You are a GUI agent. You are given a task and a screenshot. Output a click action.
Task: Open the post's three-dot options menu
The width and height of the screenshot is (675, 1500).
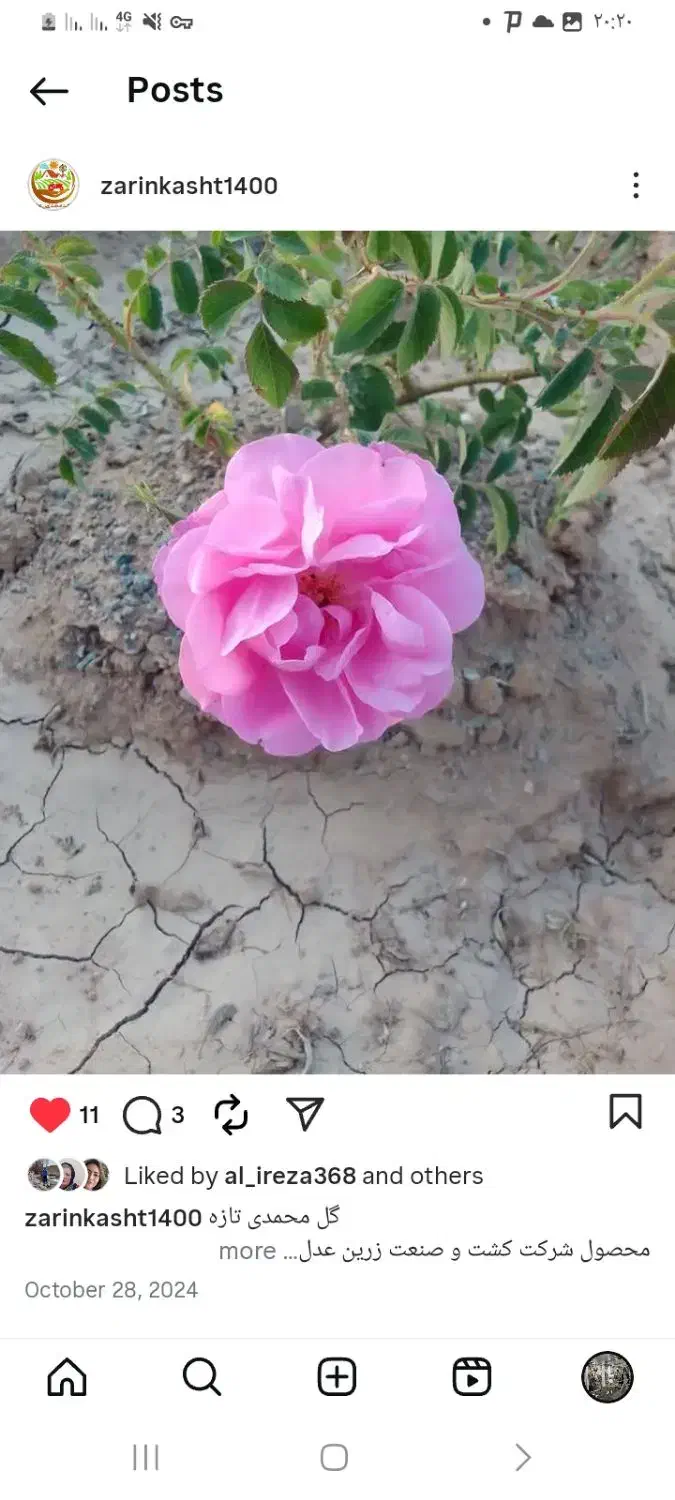point(635,185)
